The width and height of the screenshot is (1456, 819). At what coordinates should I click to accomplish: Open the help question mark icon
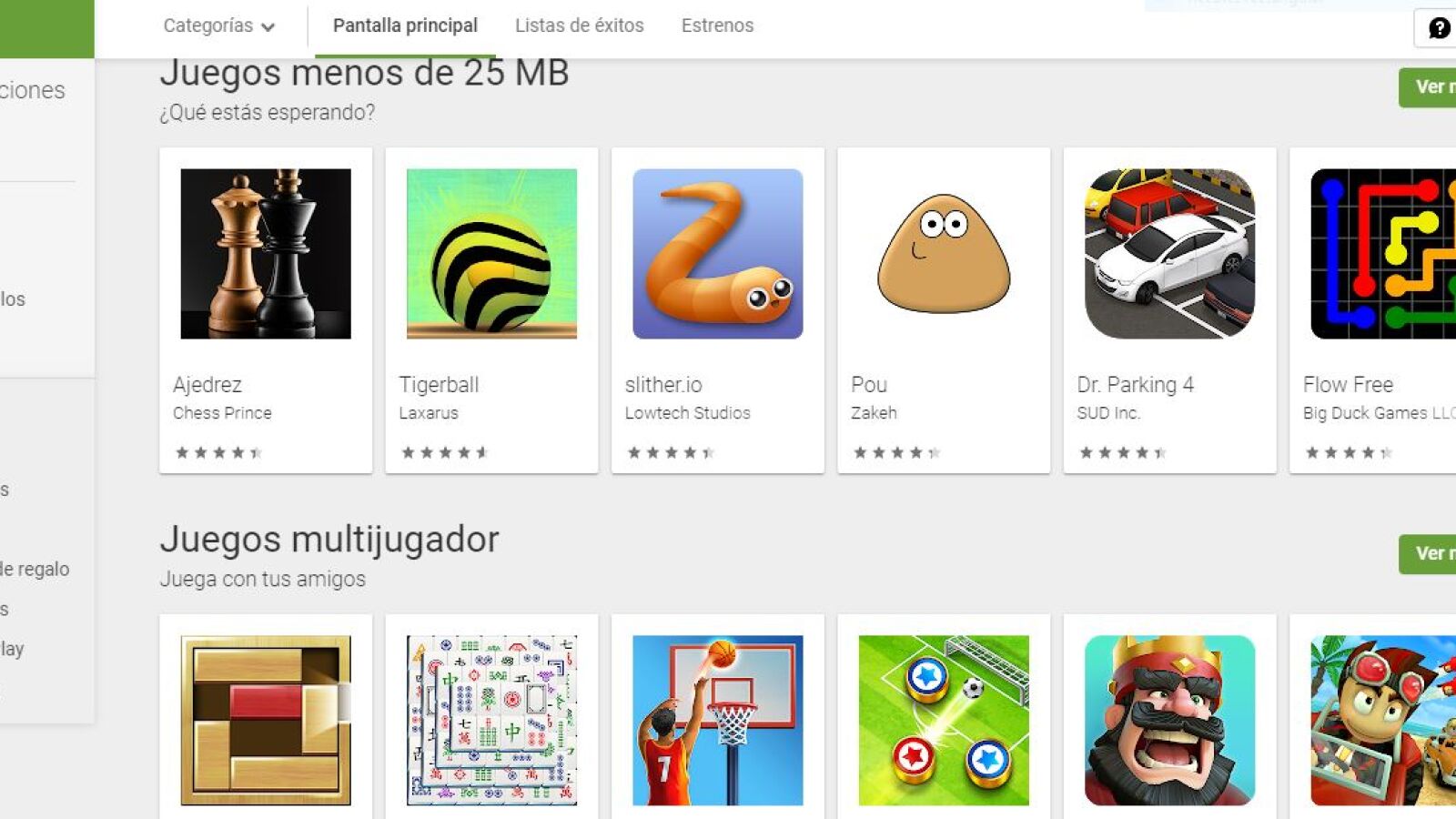pos(1439,28)
